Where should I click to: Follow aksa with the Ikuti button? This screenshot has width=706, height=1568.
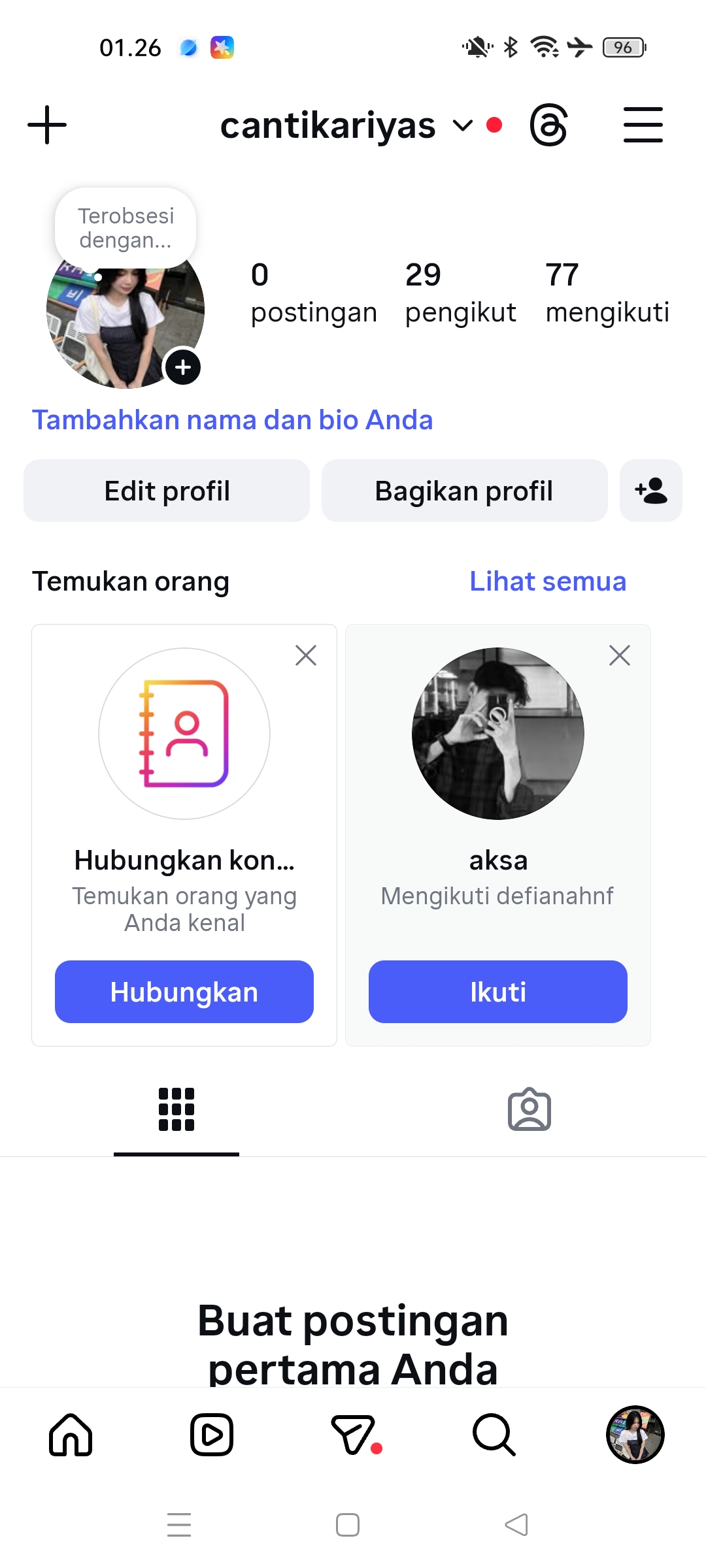tap(498, 992)
